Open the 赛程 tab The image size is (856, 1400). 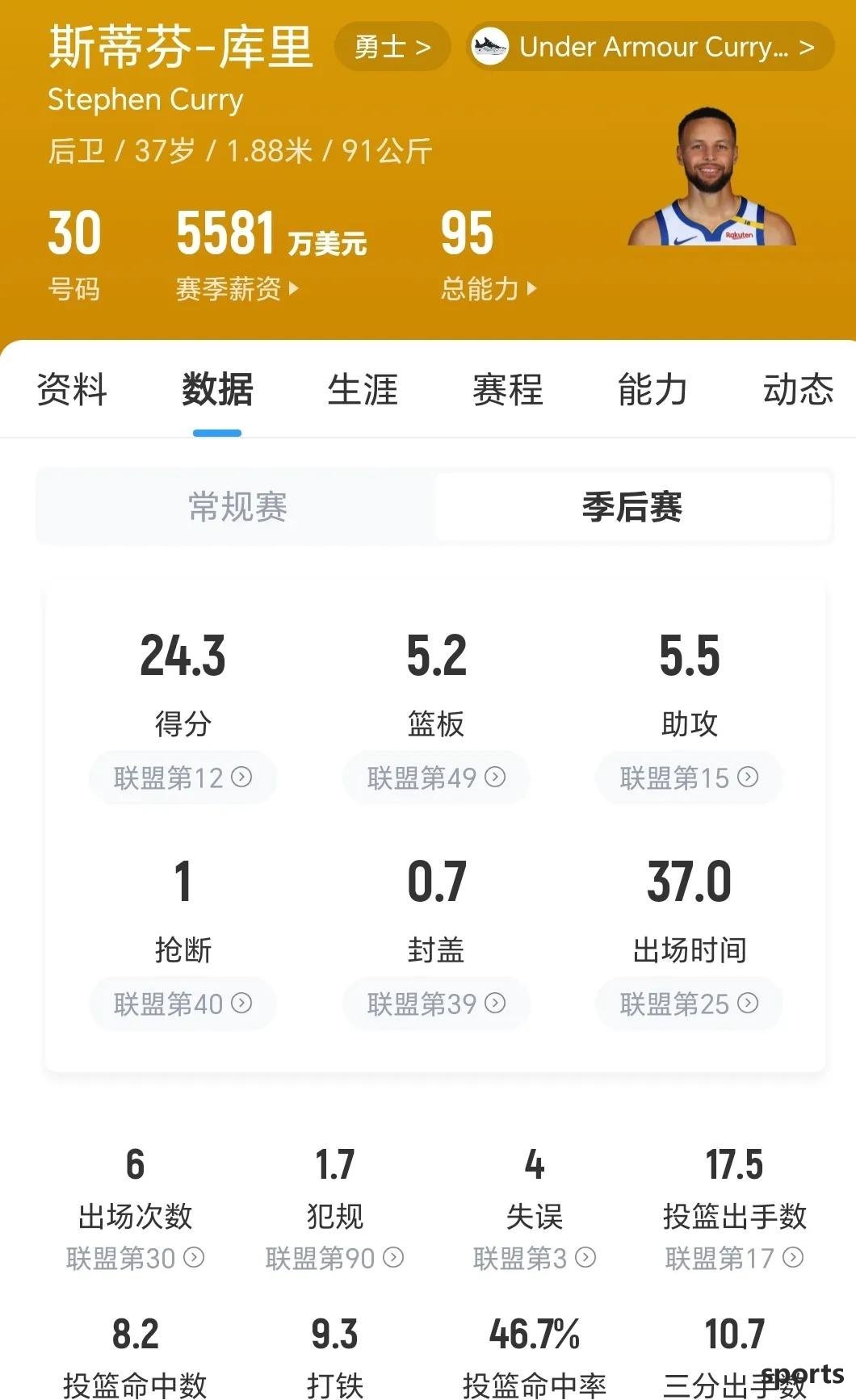click(x=508, y=390)
